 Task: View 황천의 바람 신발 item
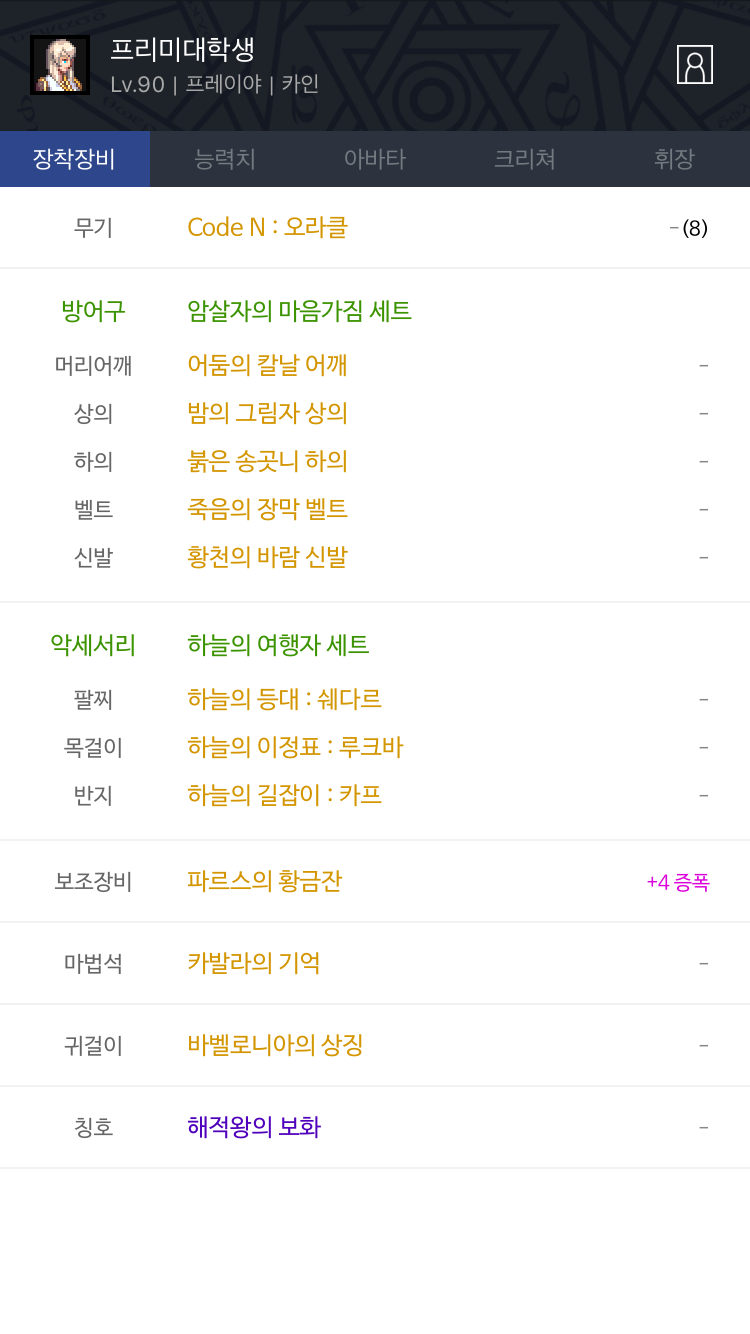coord(267,557)
